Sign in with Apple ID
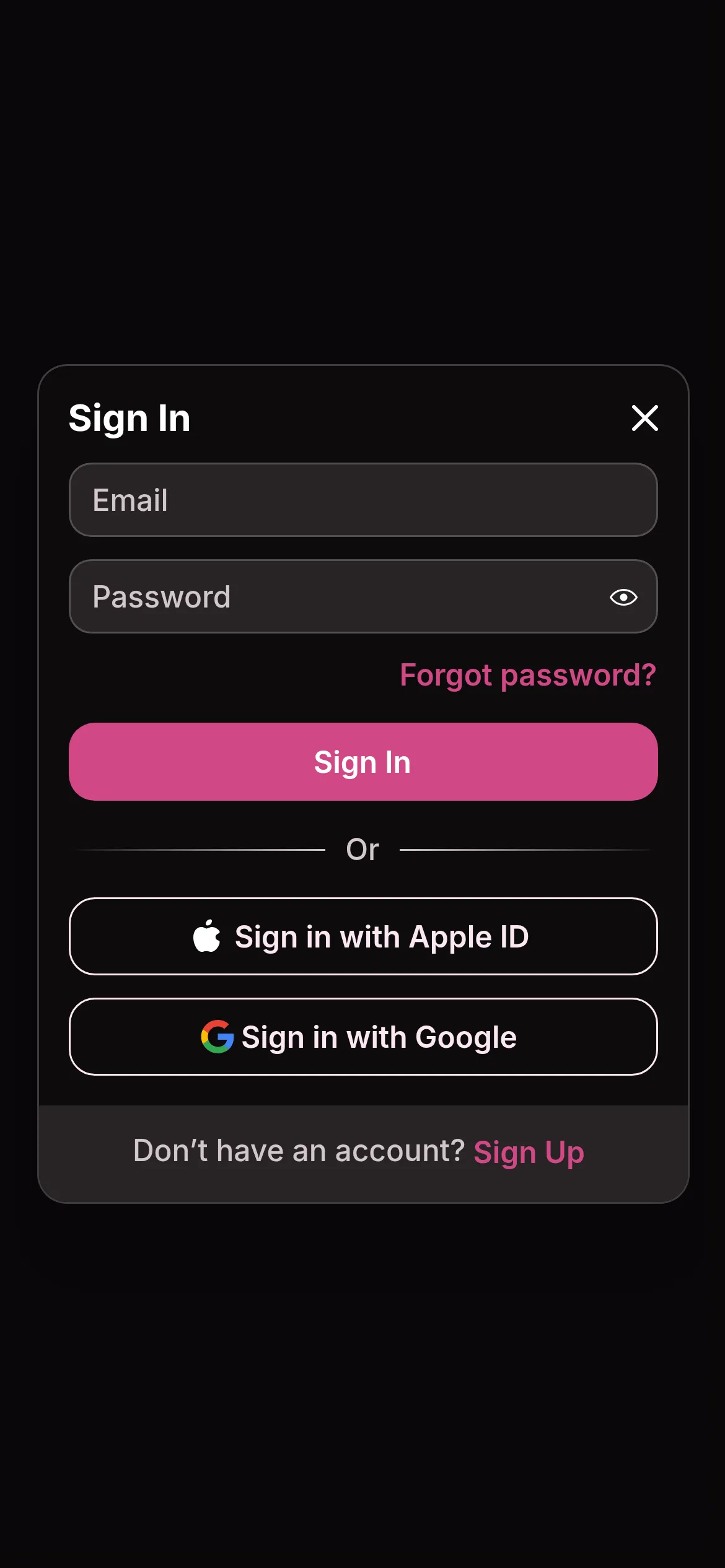 point(363,936)
